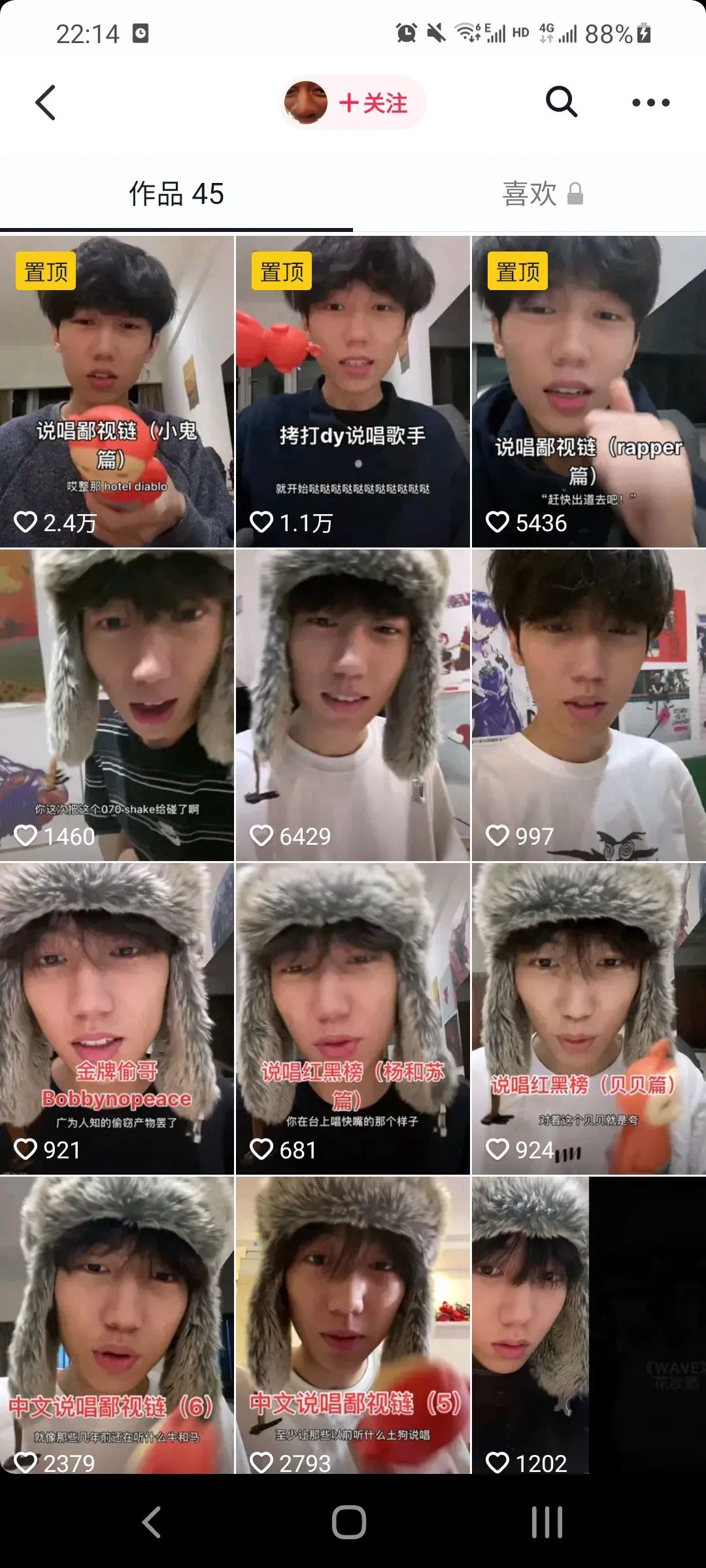Open the system recent apps button
Viewport: 706px width, 1568px height.
tap(546, 1522)
